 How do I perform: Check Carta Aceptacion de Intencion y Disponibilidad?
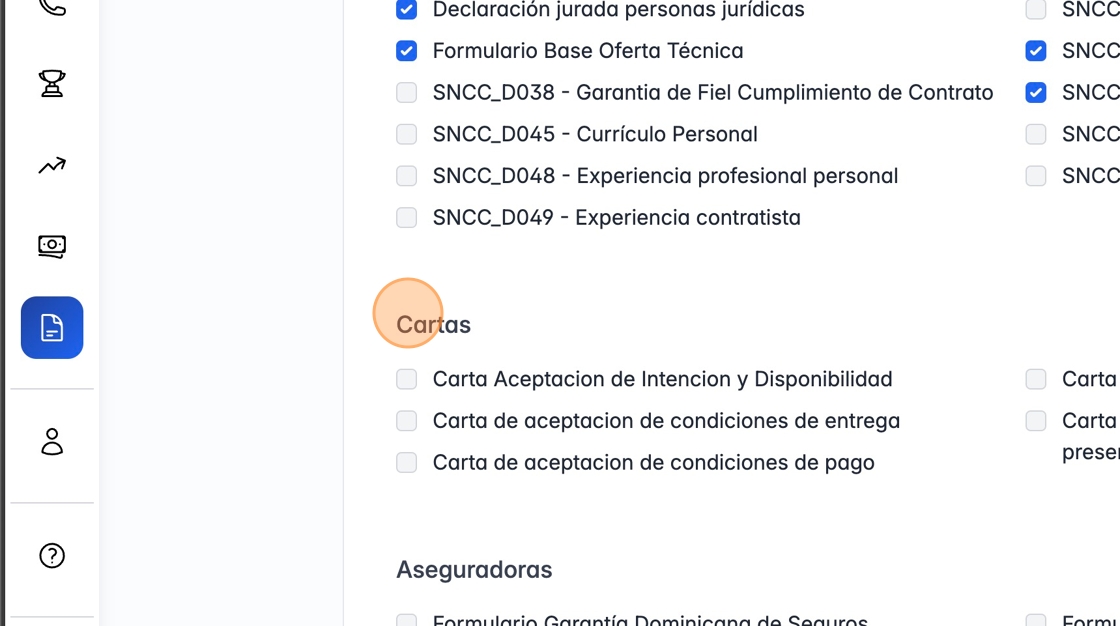406,379
